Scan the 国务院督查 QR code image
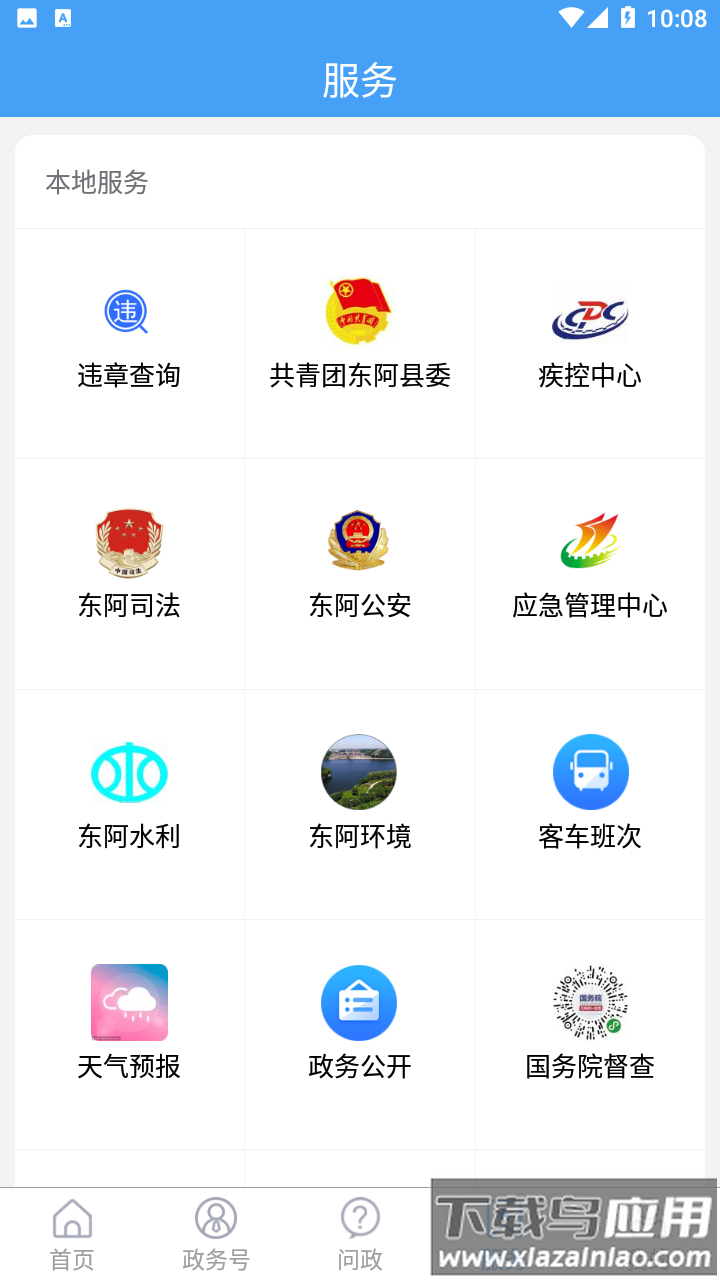This screenshot has width=720, height=1280. click(x=590, y=1002)
